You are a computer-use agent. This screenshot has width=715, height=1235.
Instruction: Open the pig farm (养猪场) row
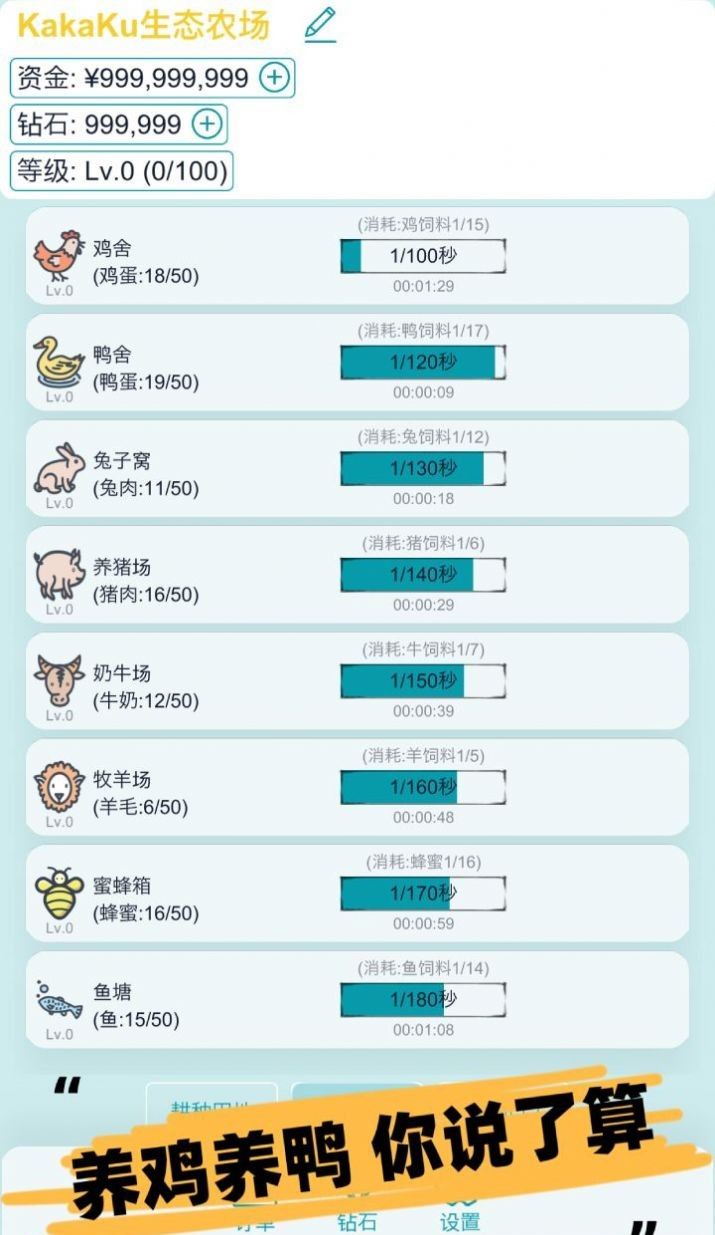coord(356,574)
